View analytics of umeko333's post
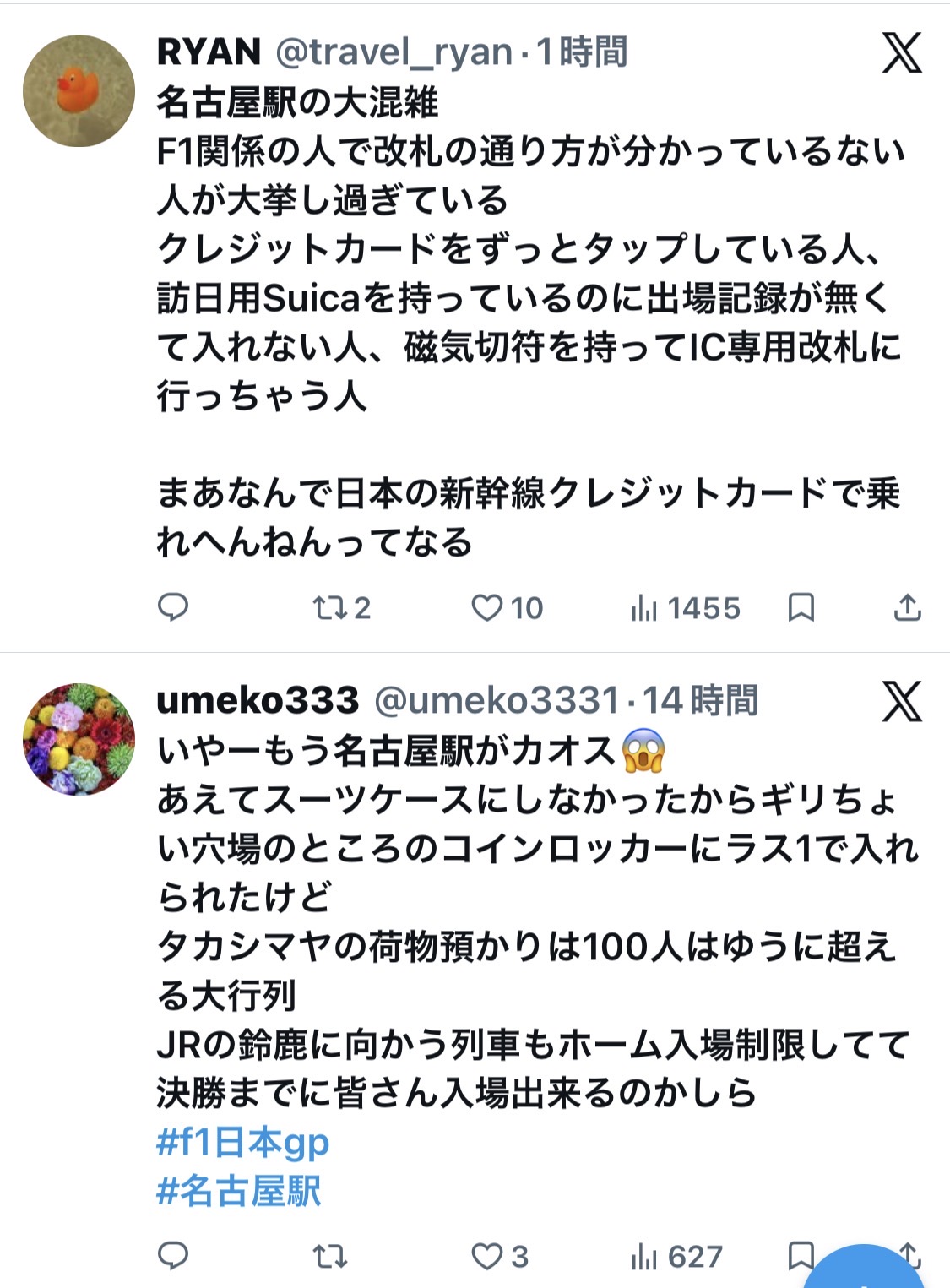The height and width of the screenshot is (1288, 950). click(644, 1256)
